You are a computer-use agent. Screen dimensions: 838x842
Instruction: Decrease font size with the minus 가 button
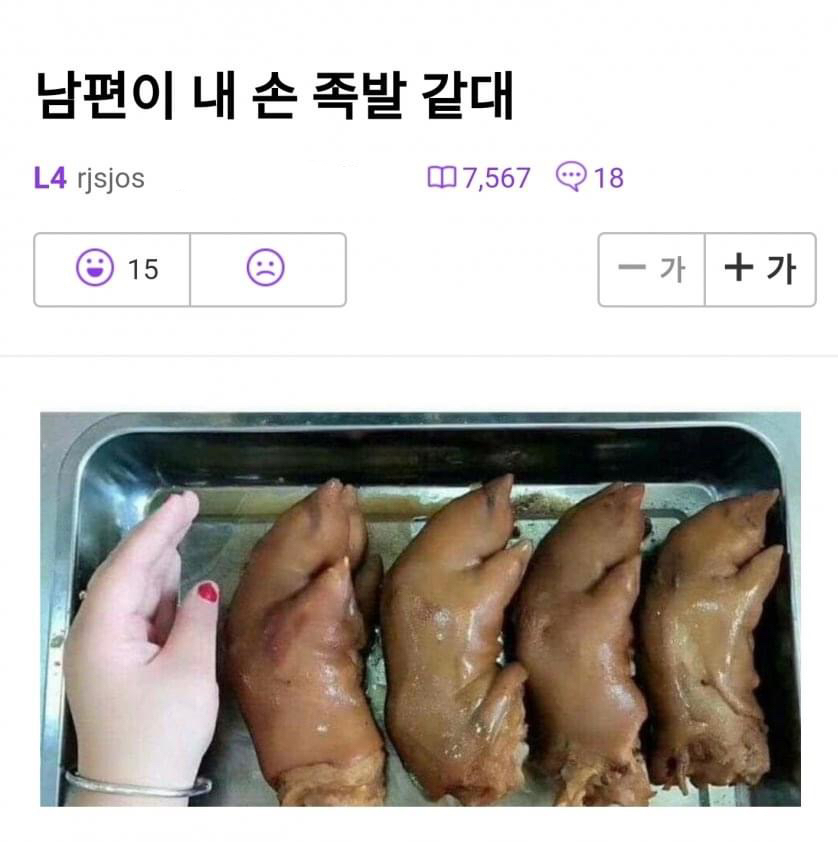(651, 269)
